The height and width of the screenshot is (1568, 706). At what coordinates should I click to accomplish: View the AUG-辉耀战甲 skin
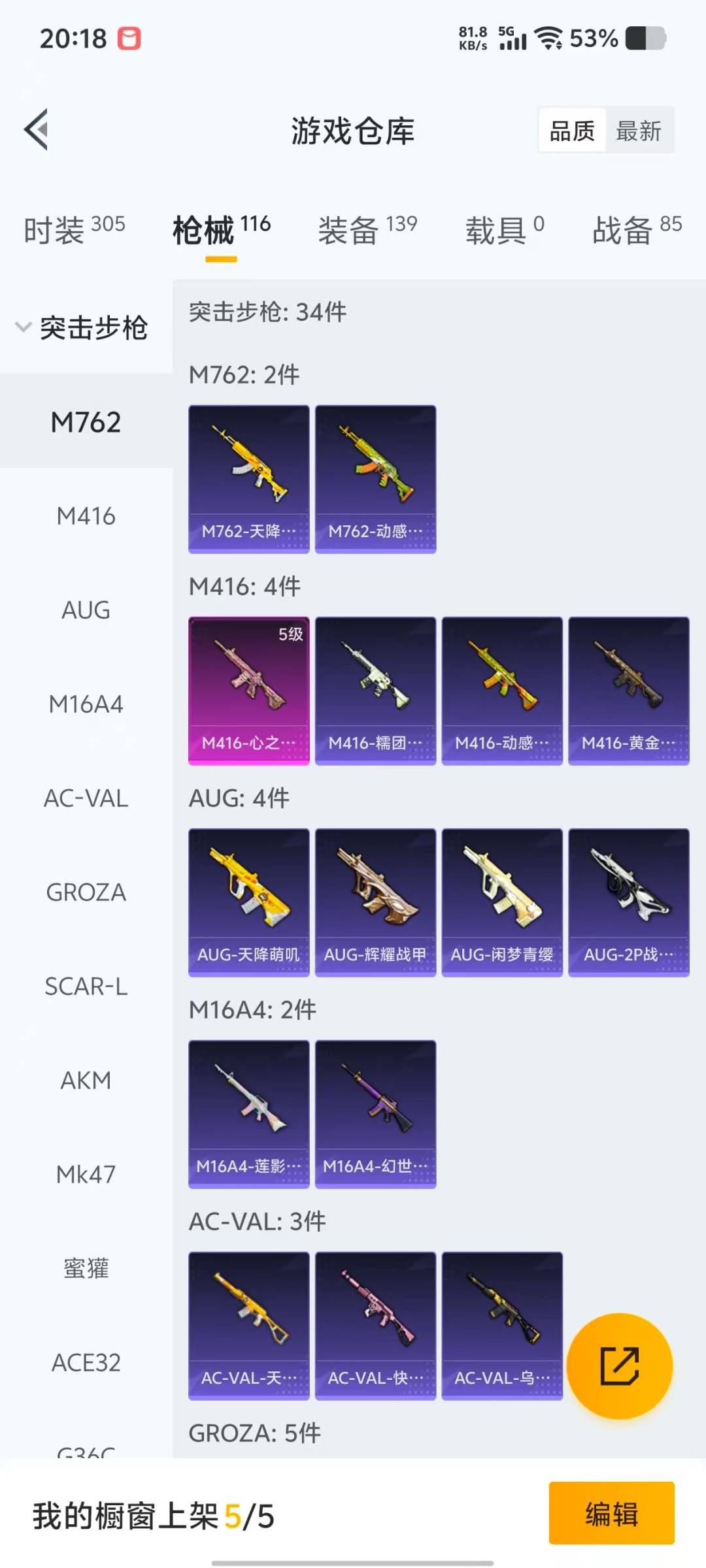375,902
